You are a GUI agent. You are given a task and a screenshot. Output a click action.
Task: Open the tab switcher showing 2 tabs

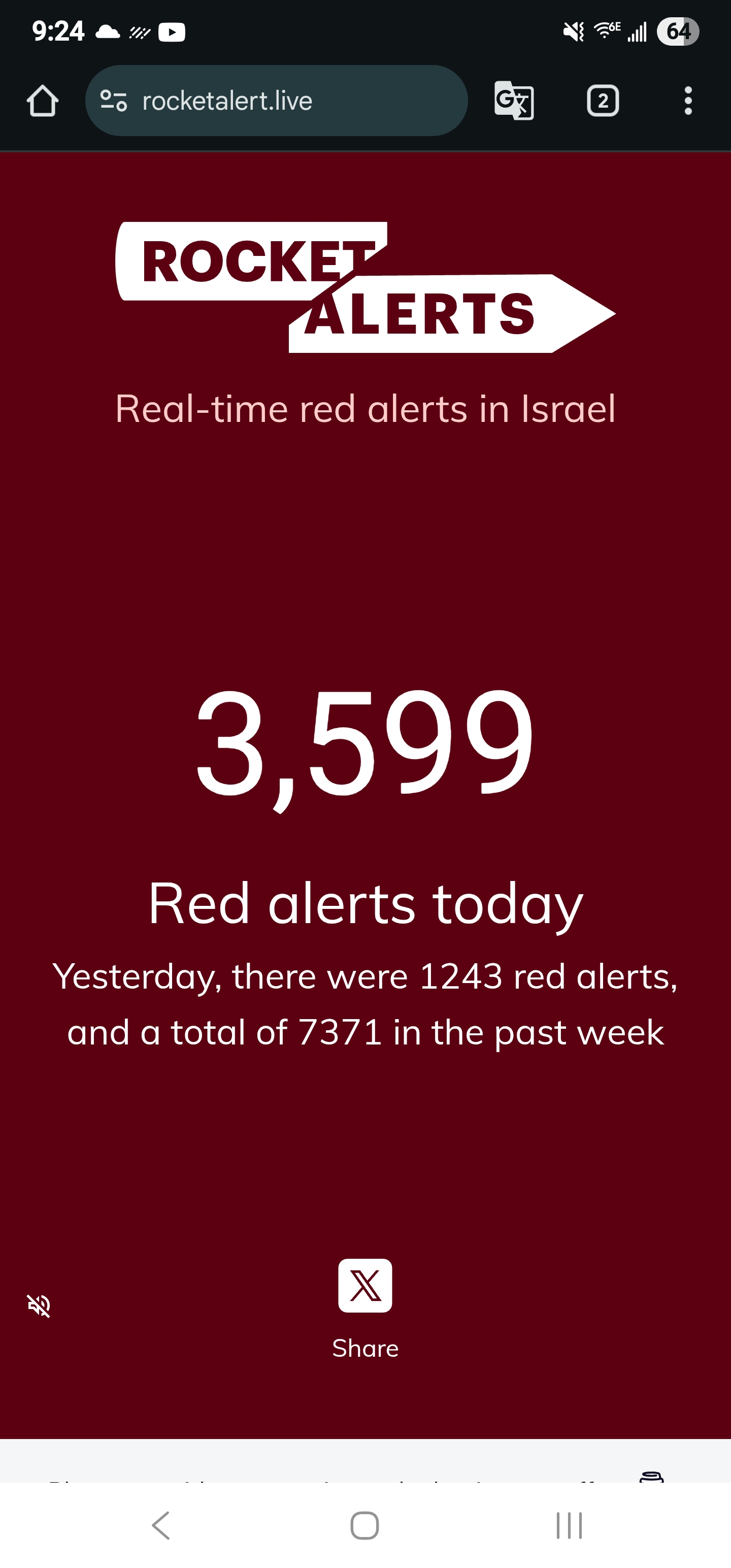[x=603, y=101]
